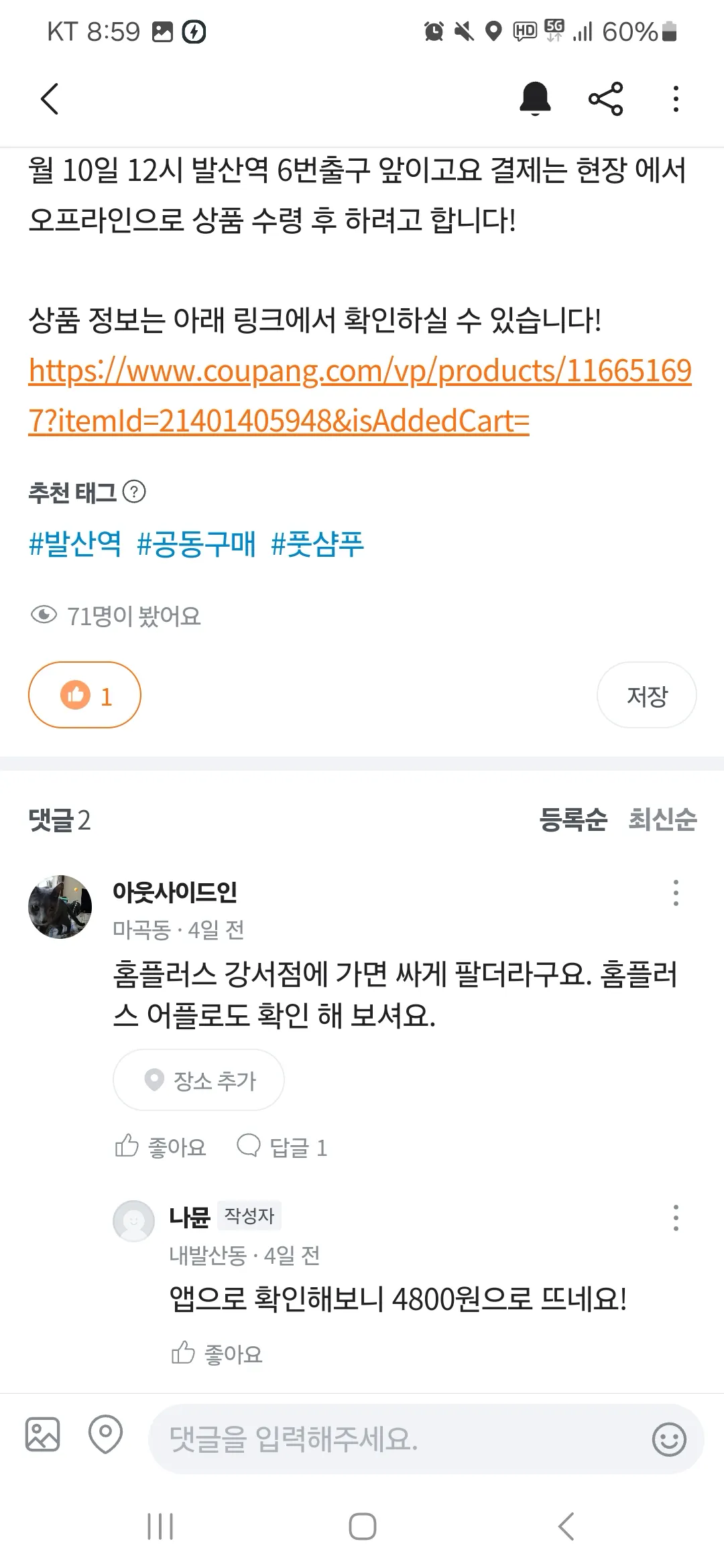Image resolution: width=724 pixels, height=1568 pixels.
Task: Select the #공동구매 tag
Action: (x=196, y=543)
